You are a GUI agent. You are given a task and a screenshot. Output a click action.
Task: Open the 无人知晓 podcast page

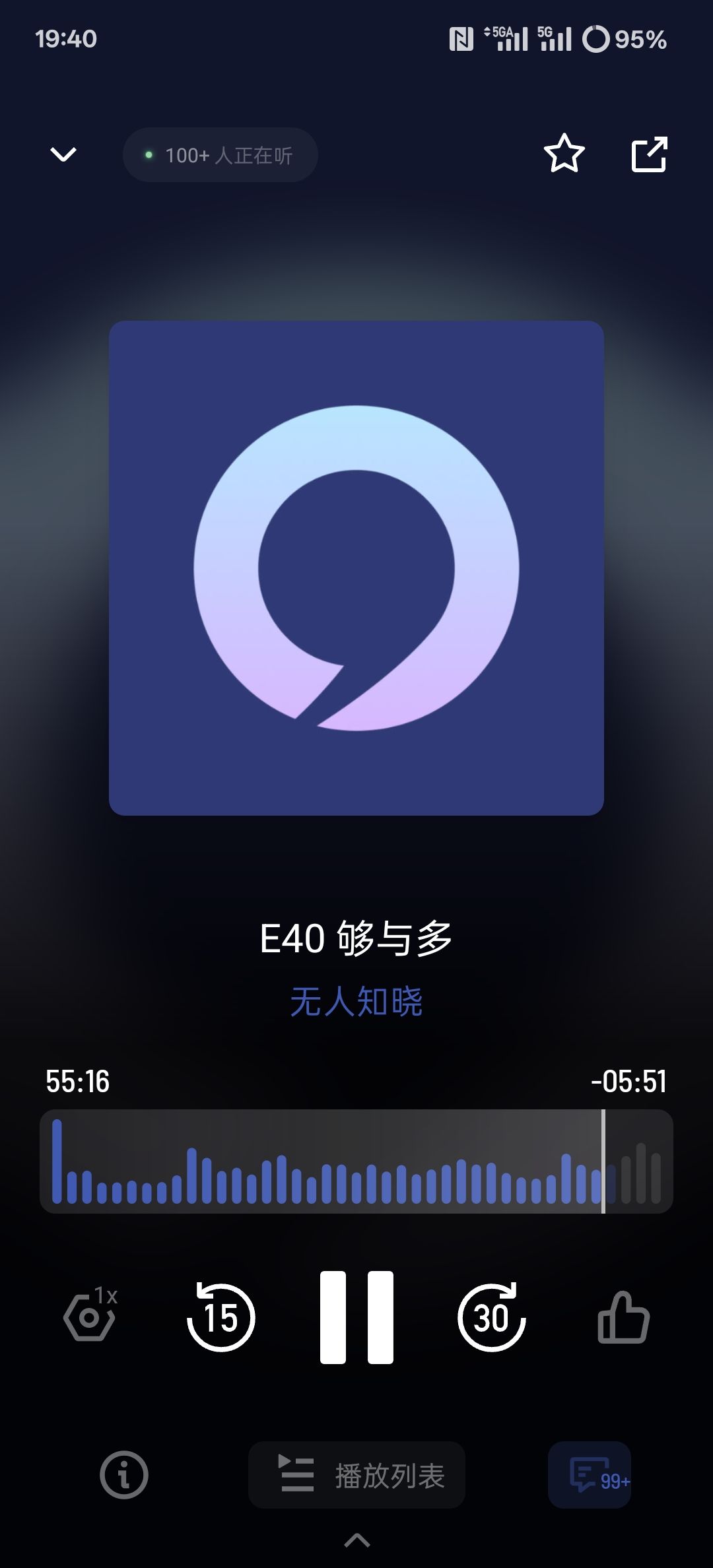[356, 1002]
